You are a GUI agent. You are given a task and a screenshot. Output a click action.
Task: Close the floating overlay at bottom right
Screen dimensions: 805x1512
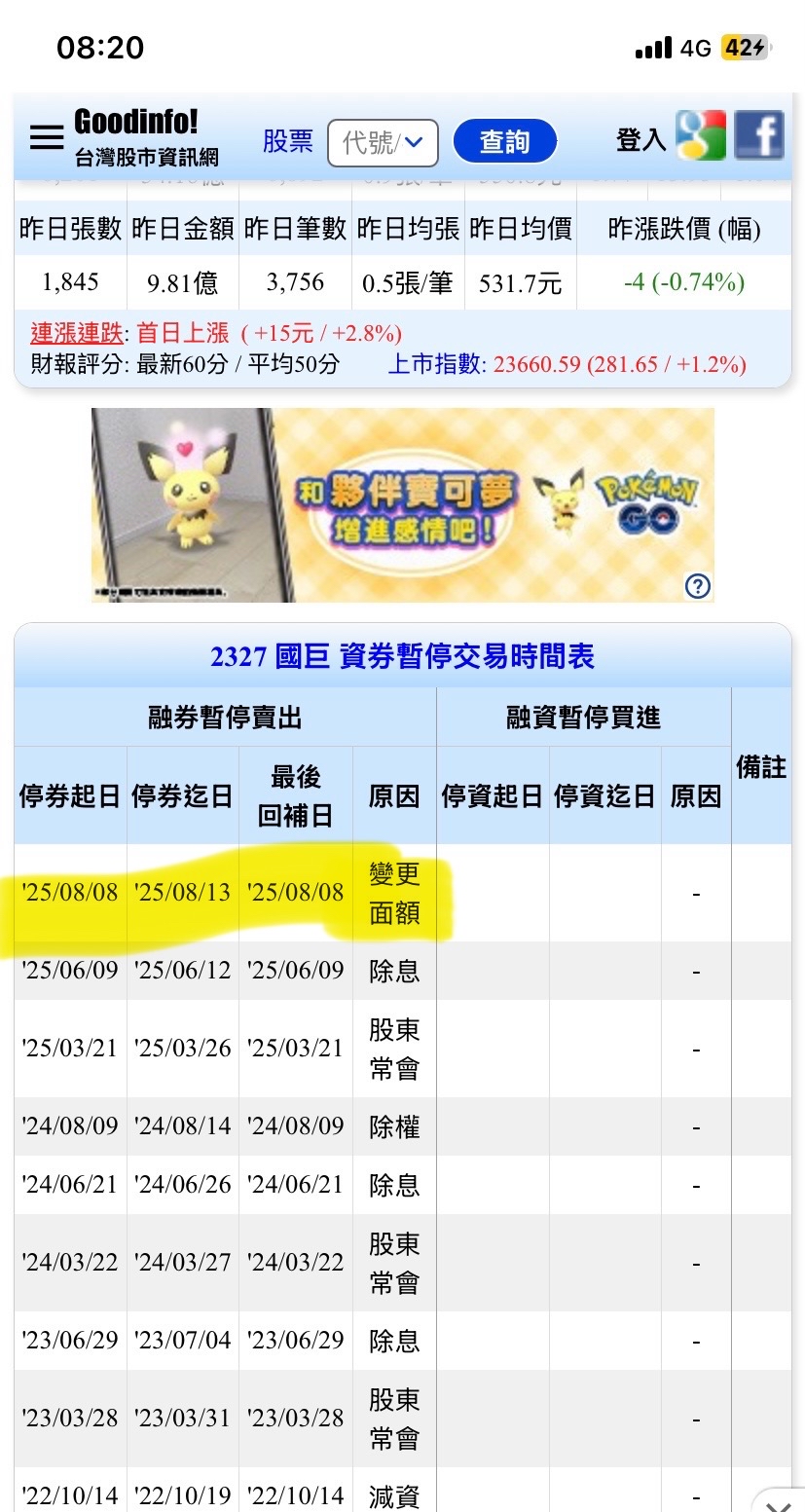pyautogui.click(x=778, y=1500)
